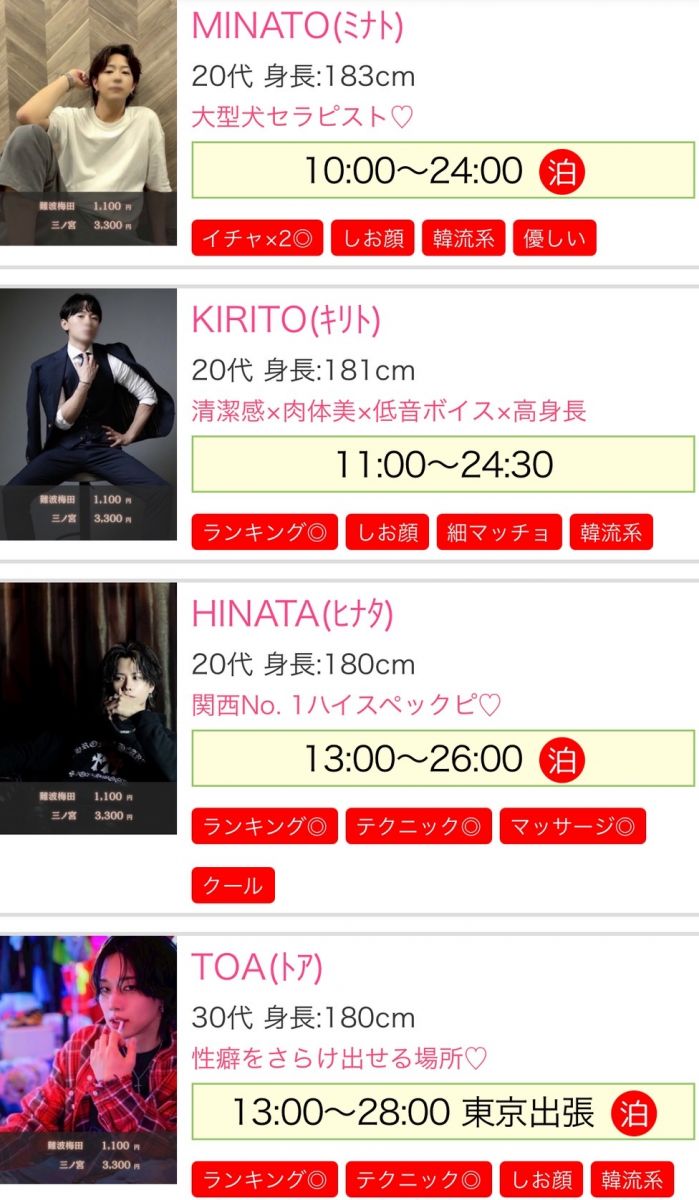Open the TOA(トア) name link

pyautogui.click(x=257, y=967)
